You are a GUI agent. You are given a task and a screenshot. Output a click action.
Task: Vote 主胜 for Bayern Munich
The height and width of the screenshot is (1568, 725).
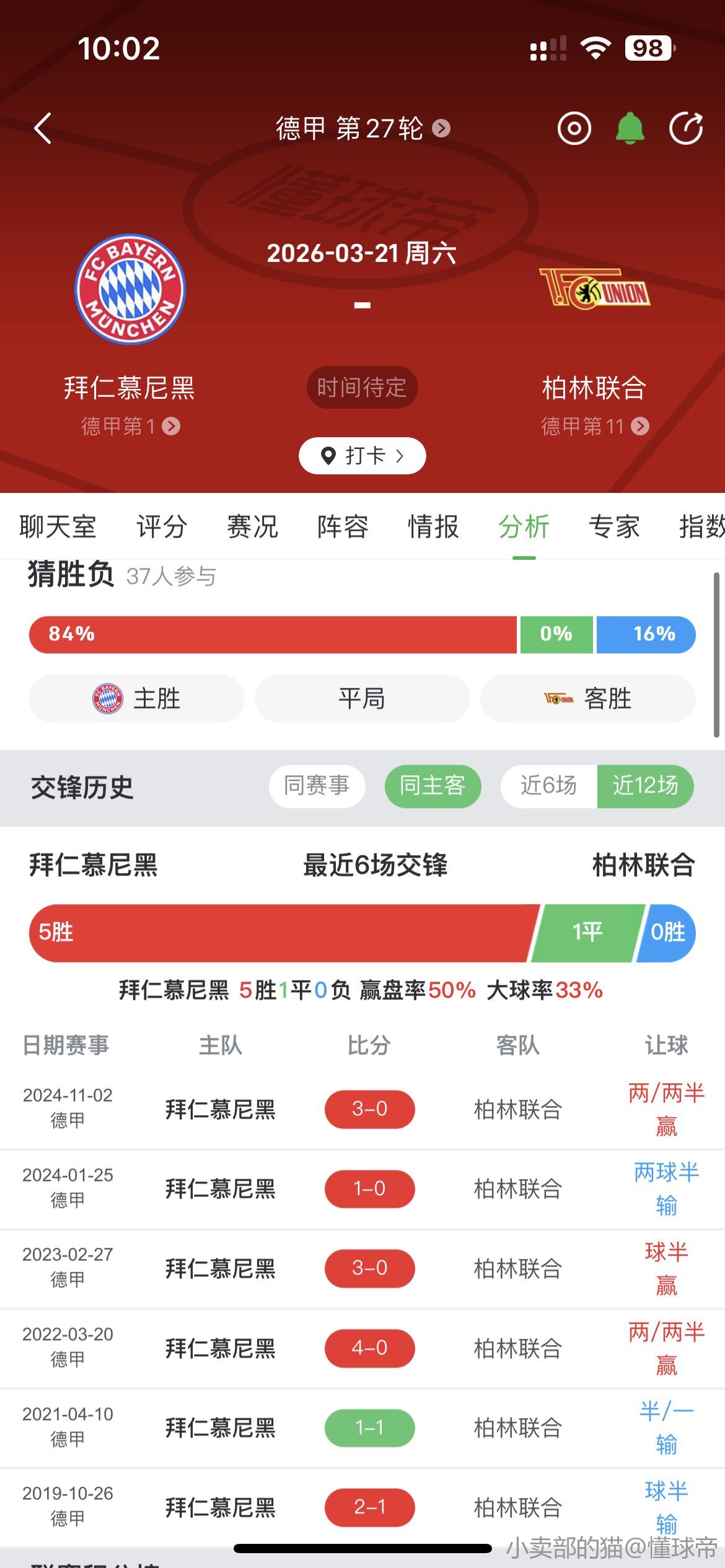137,699
